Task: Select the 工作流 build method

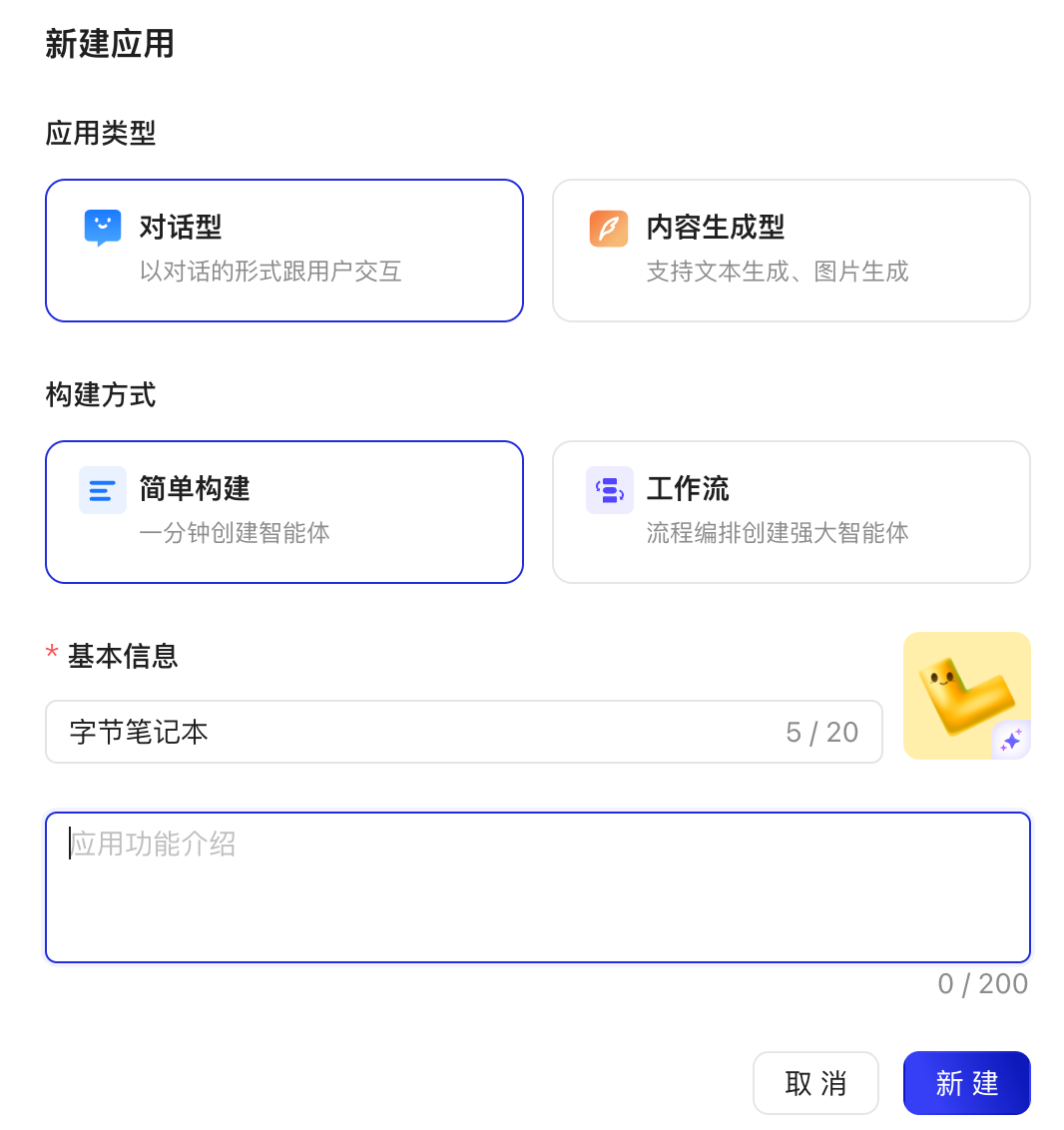Action: [791, 511]
